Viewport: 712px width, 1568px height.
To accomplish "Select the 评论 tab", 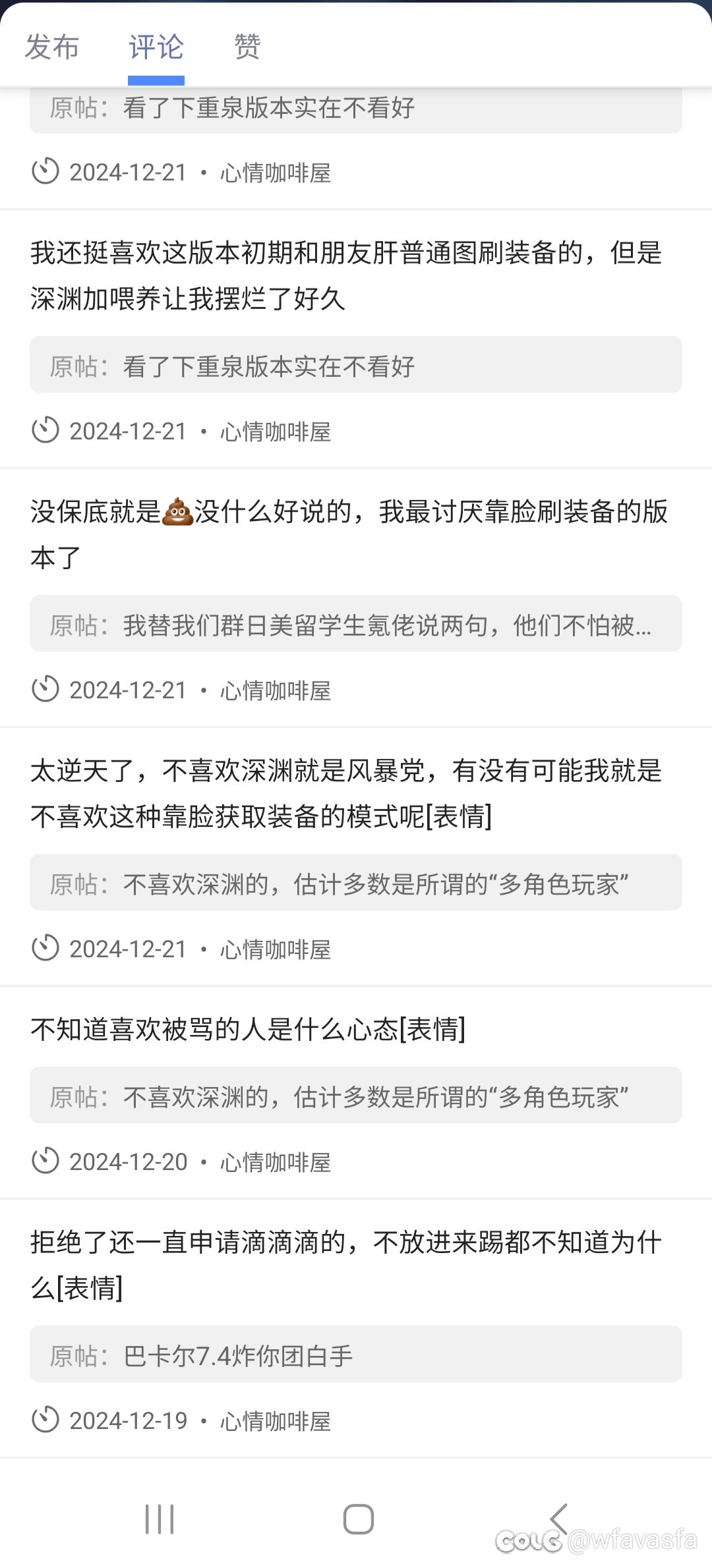I will tap(156, 47).
